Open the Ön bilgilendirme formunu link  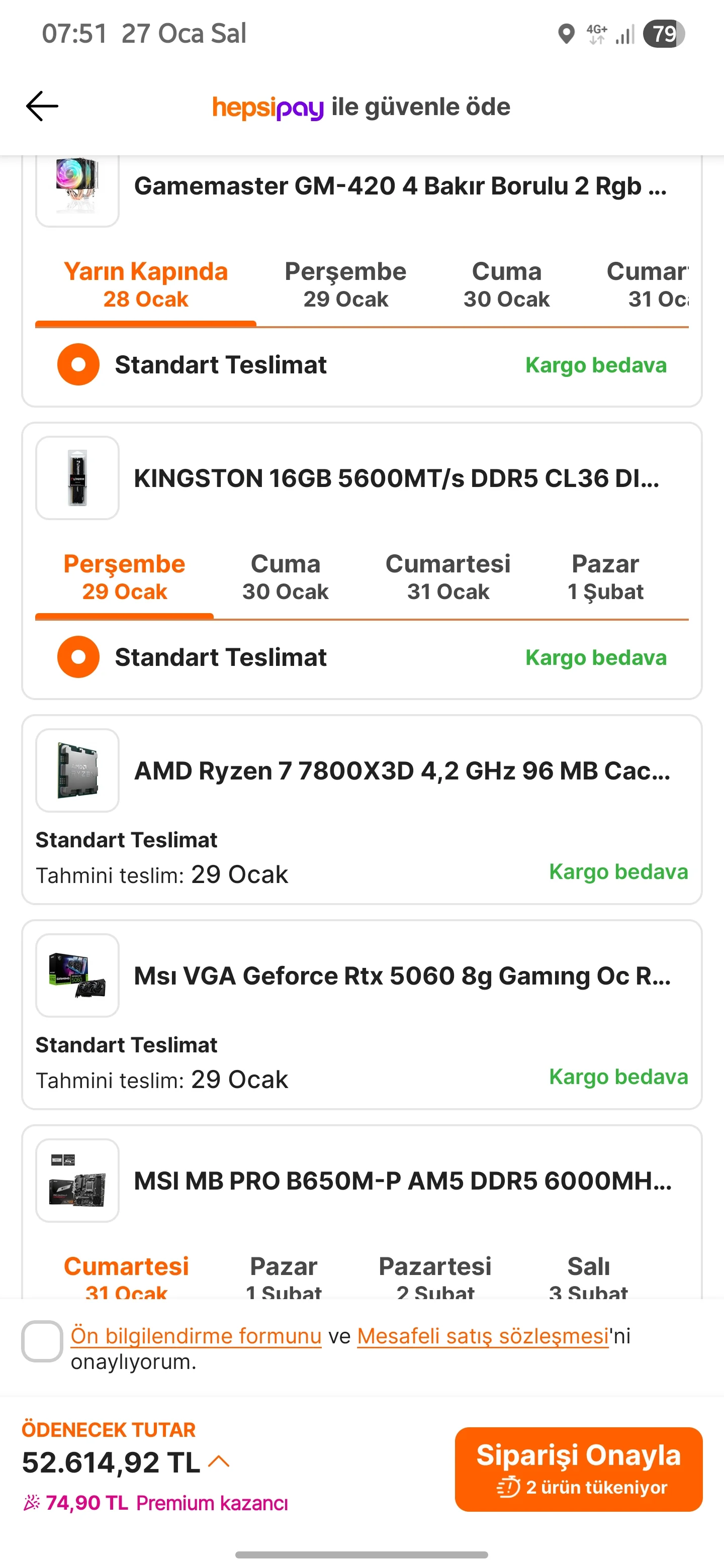tap(196, 1335)
